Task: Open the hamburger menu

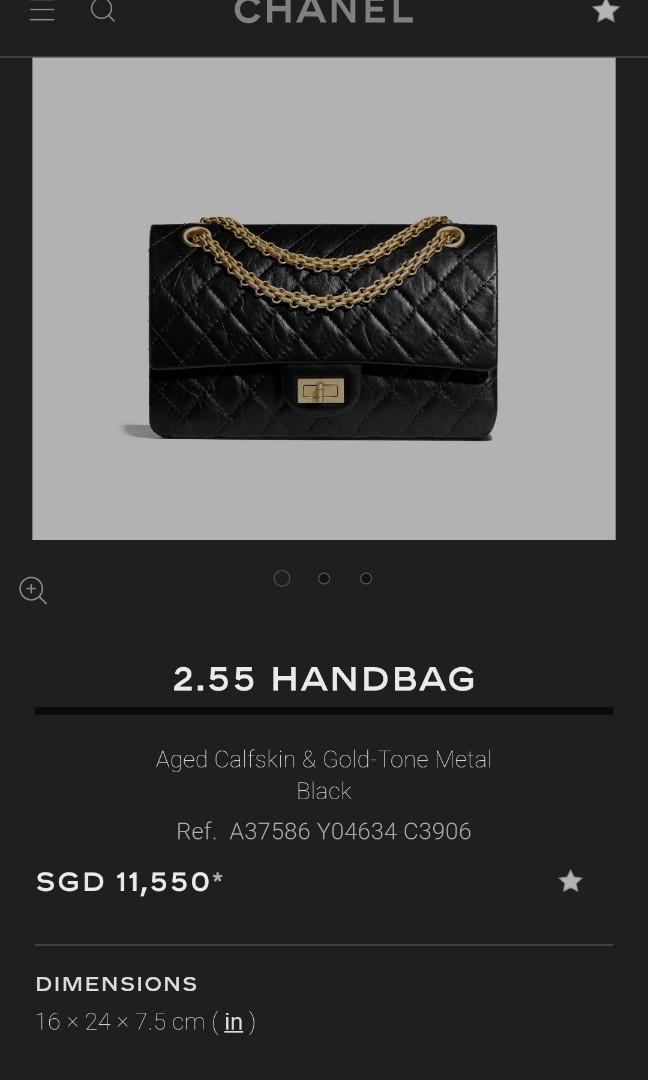Action: tap(42, 13)
